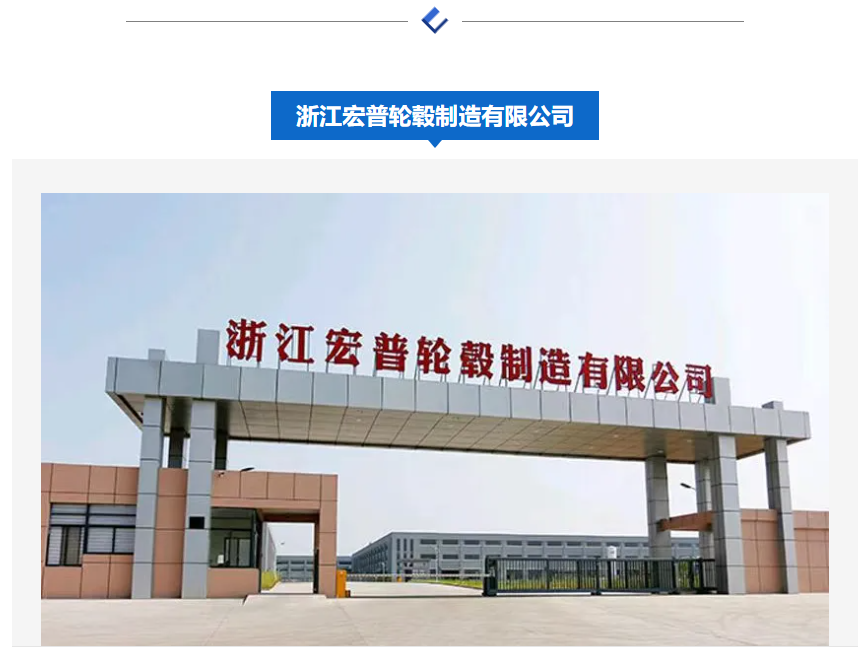The width and height of the screenshot is (865, 647).
Task: Select the 浙江宏普轮毂制造有限公司 tab
Action: pos(434,116)
